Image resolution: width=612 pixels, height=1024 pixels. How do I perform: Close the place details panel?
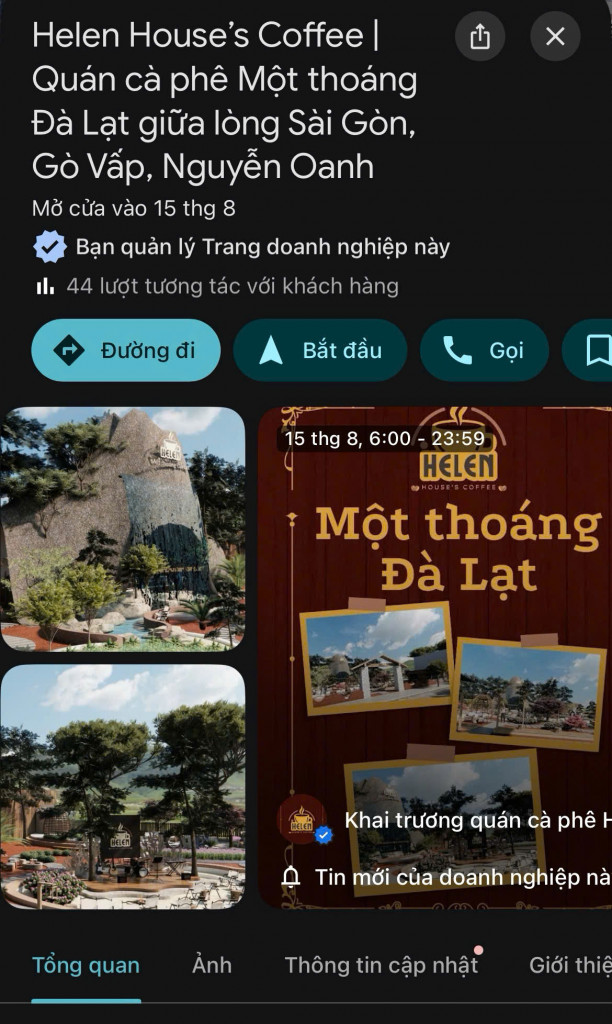(x=555, y=36)
